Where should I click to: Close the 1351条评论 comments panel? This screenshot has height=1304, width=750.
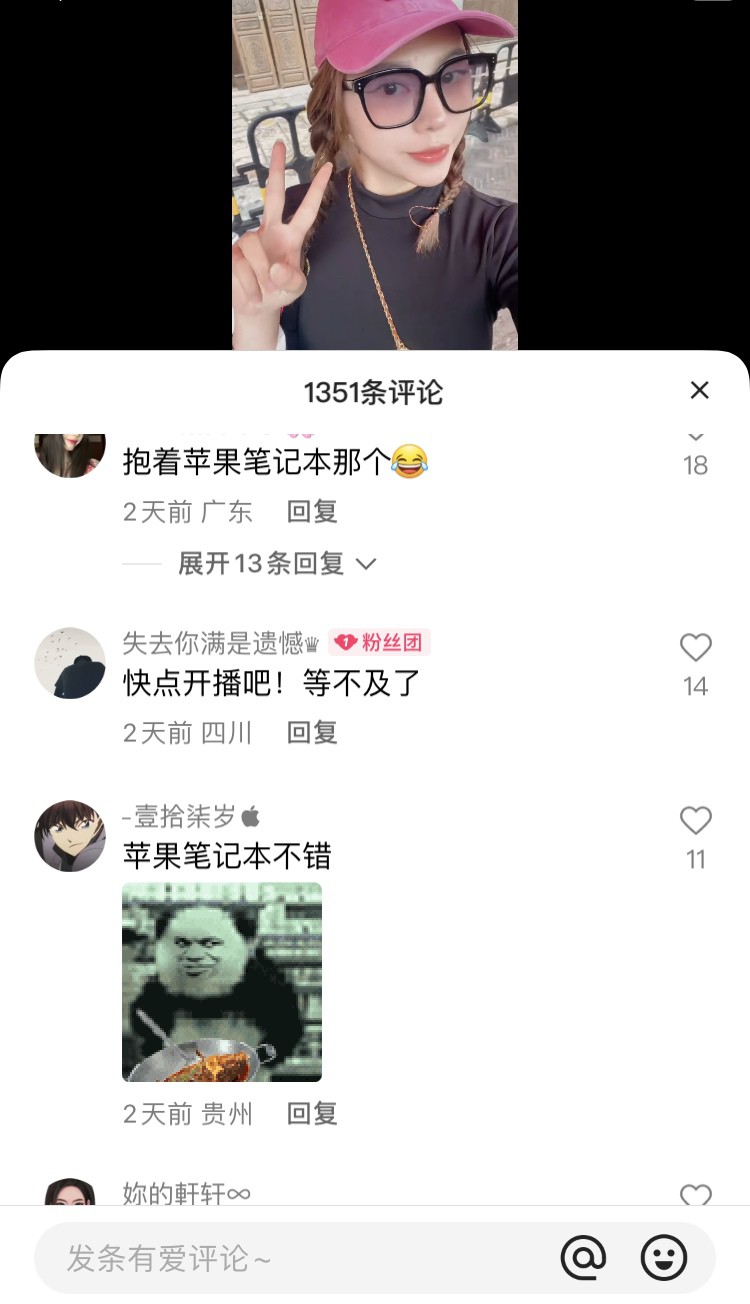[699, 391]
